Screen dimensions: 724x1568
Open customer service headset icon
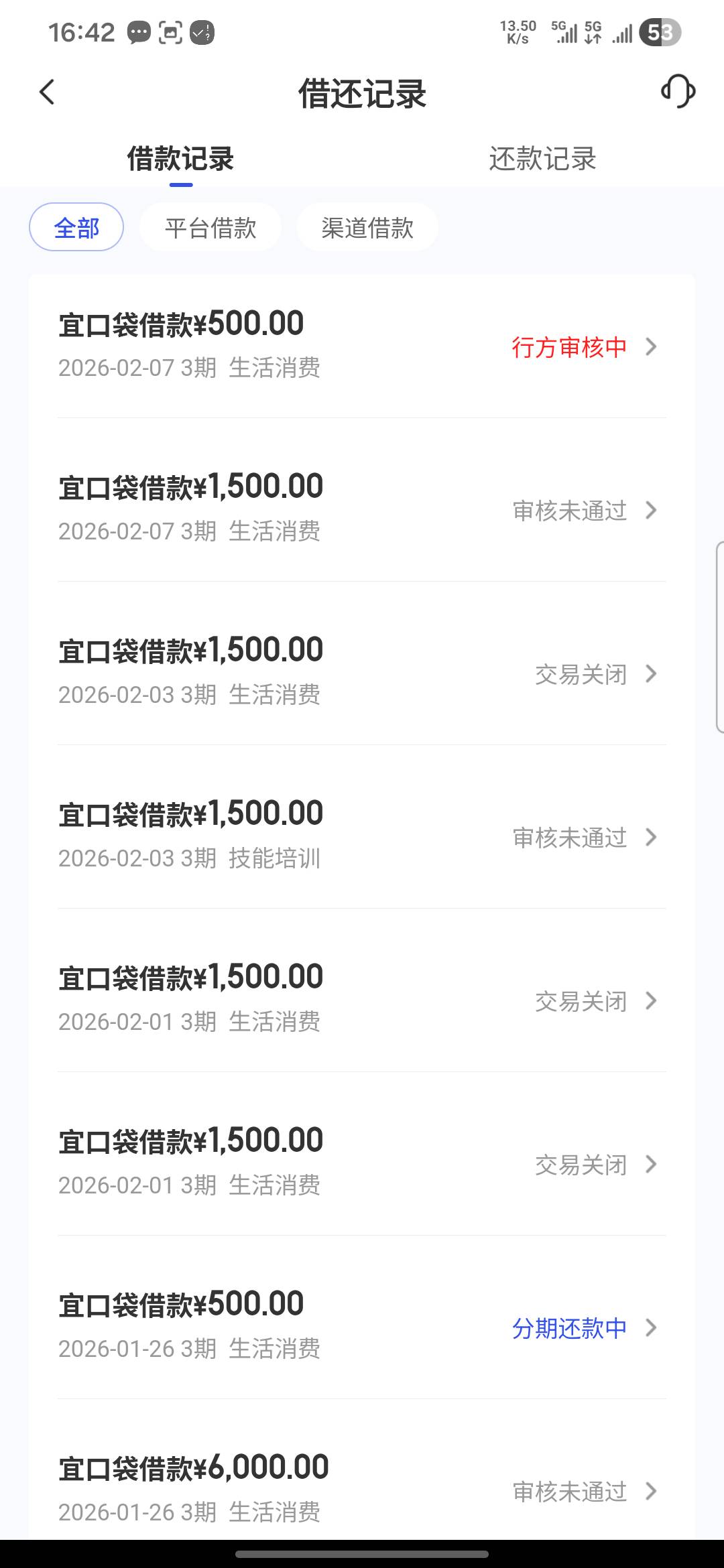tap(678, 91)
